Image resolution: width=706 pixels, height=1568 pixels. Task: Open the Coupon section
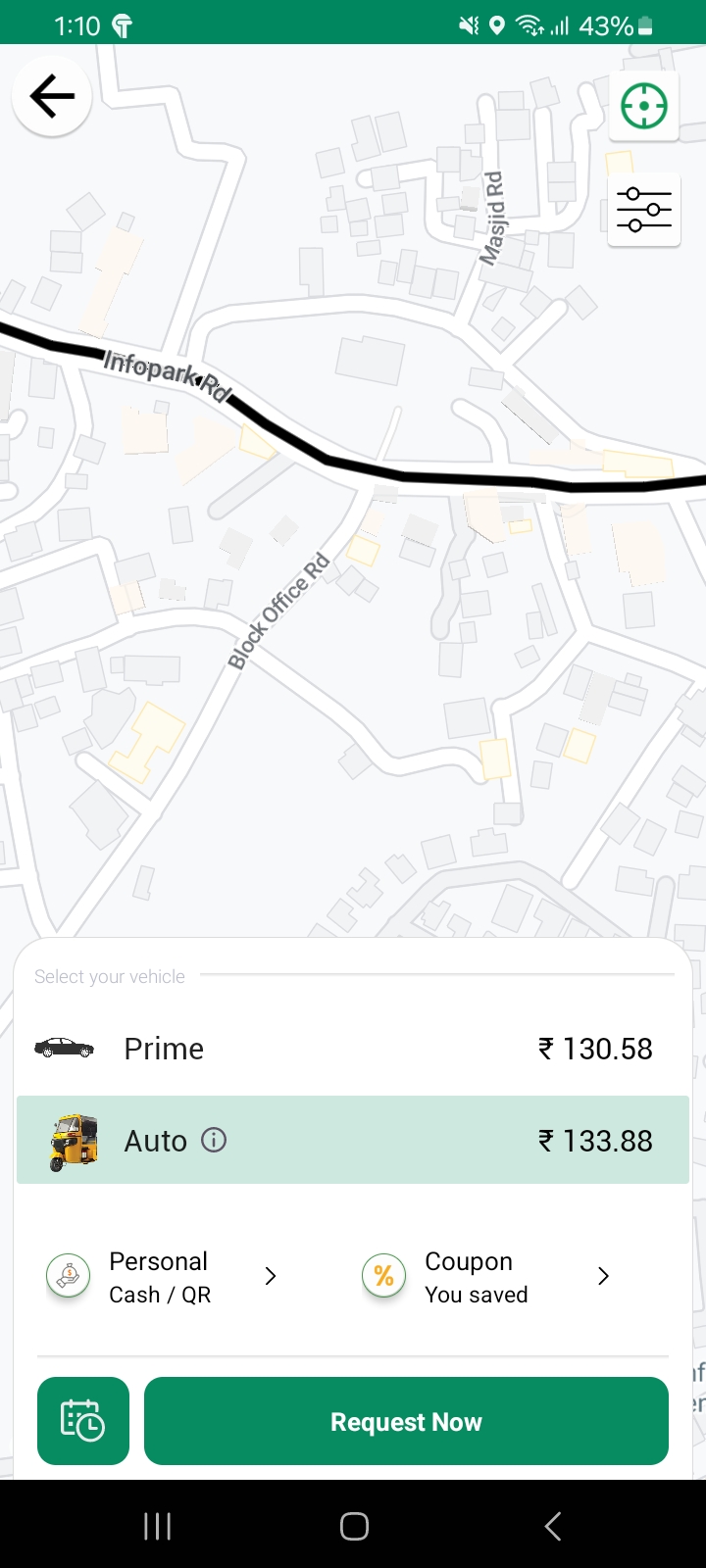pos(486,1277)
